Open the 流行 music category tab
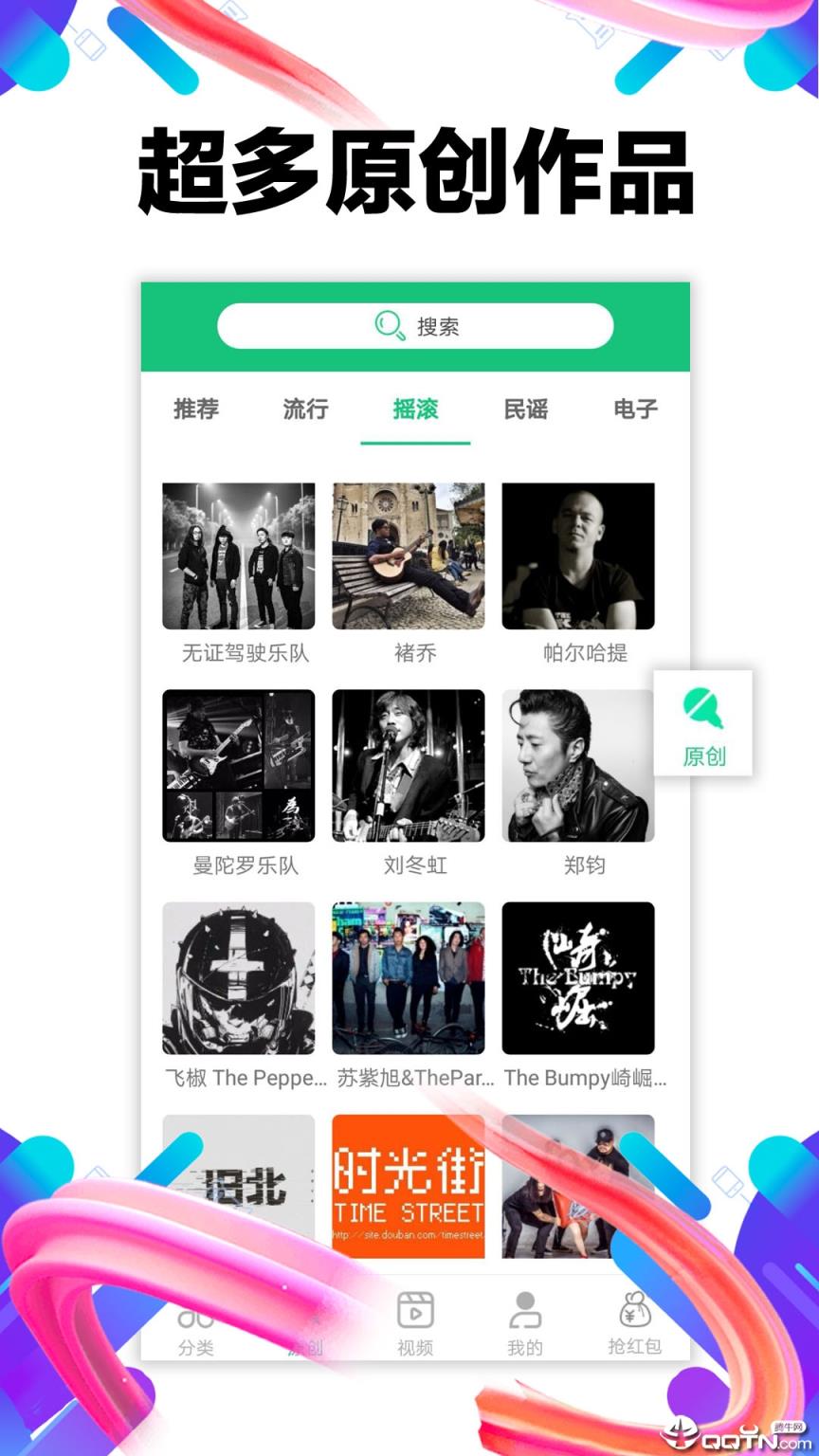819x1456 pixels. (305, 409)
